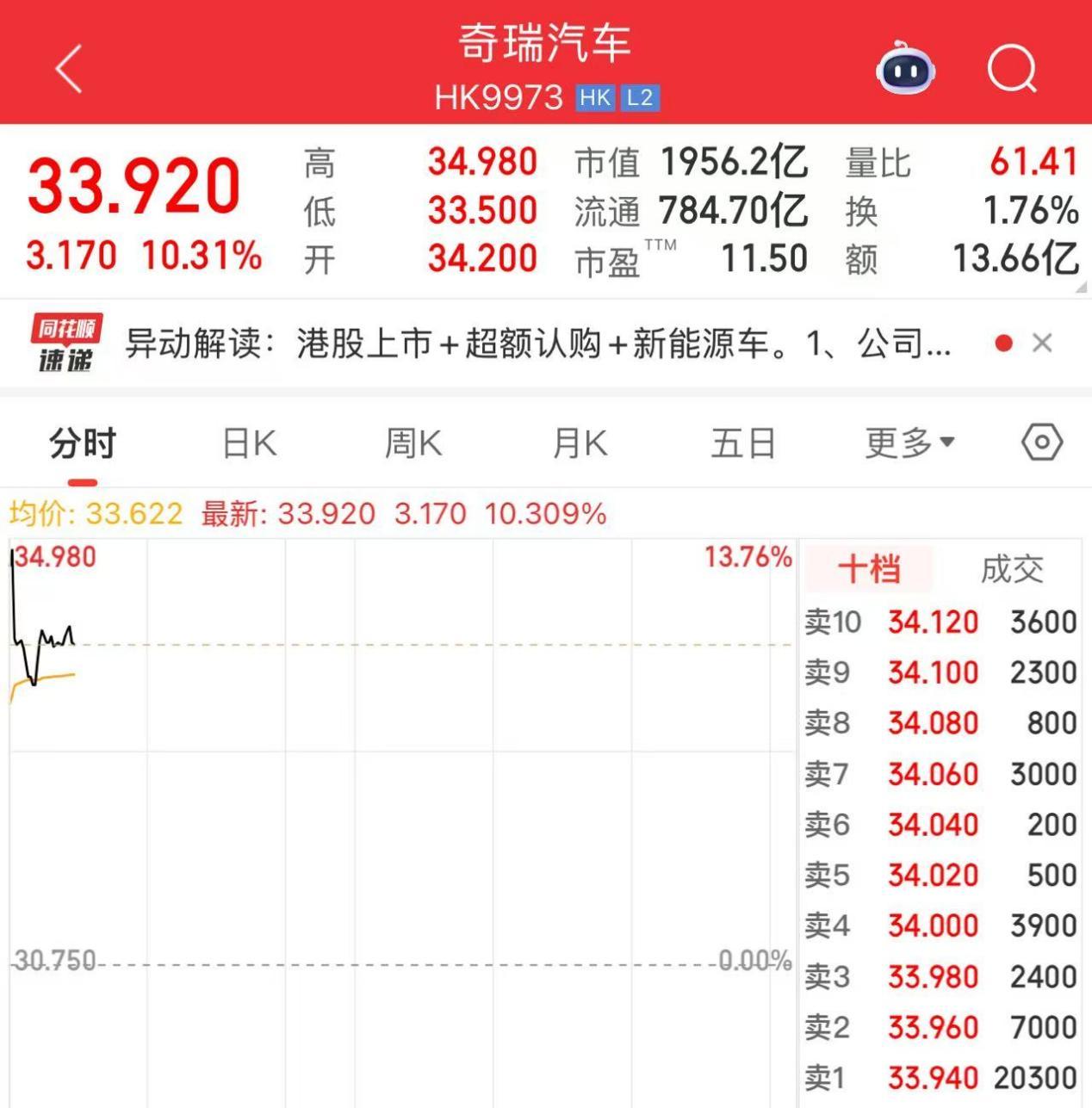Screen dimensions: 1092x1108
Task: Expand the quote details corner arrow
Action: tap(1081, 287)
